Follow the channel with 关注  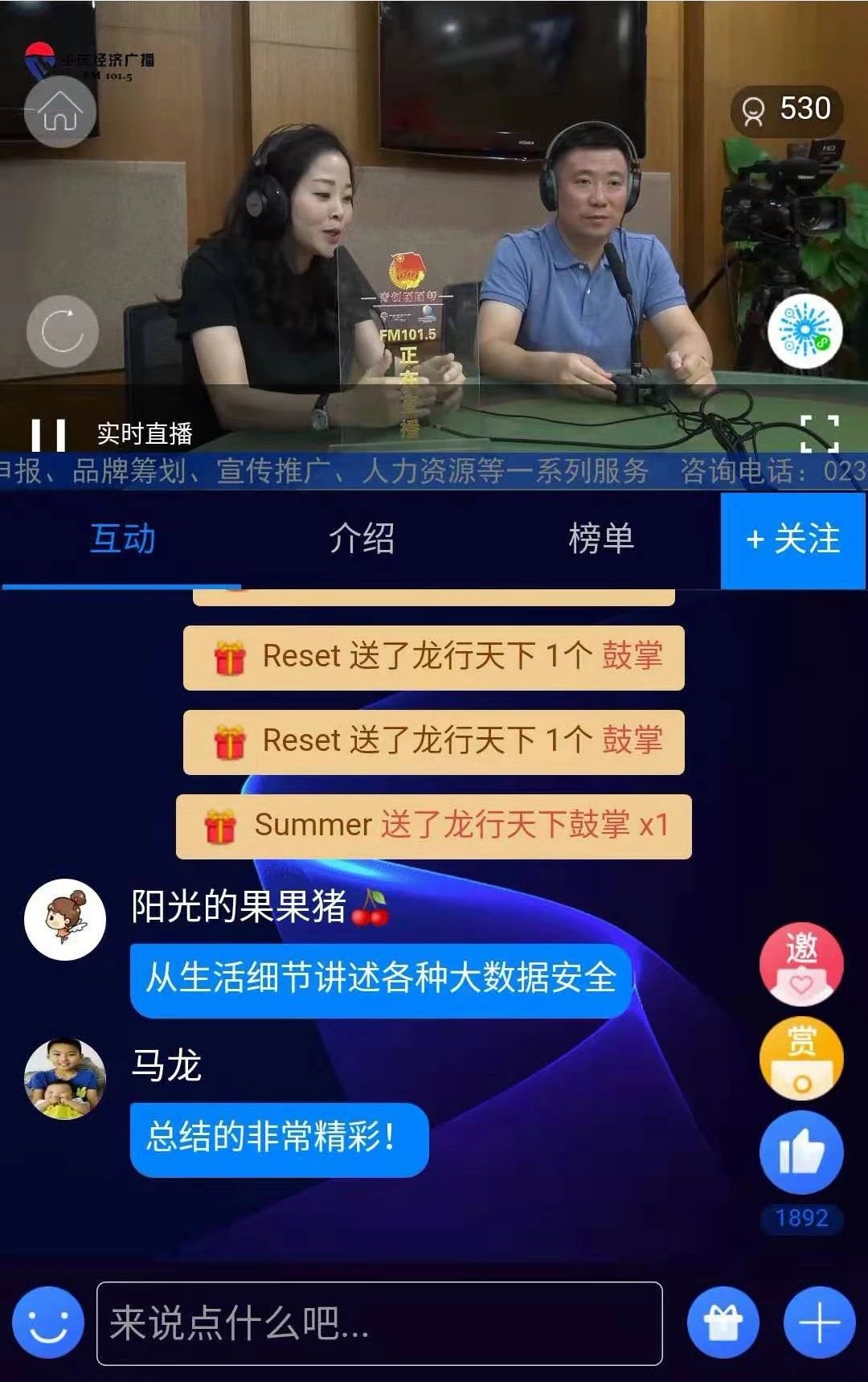coord(793,540)
